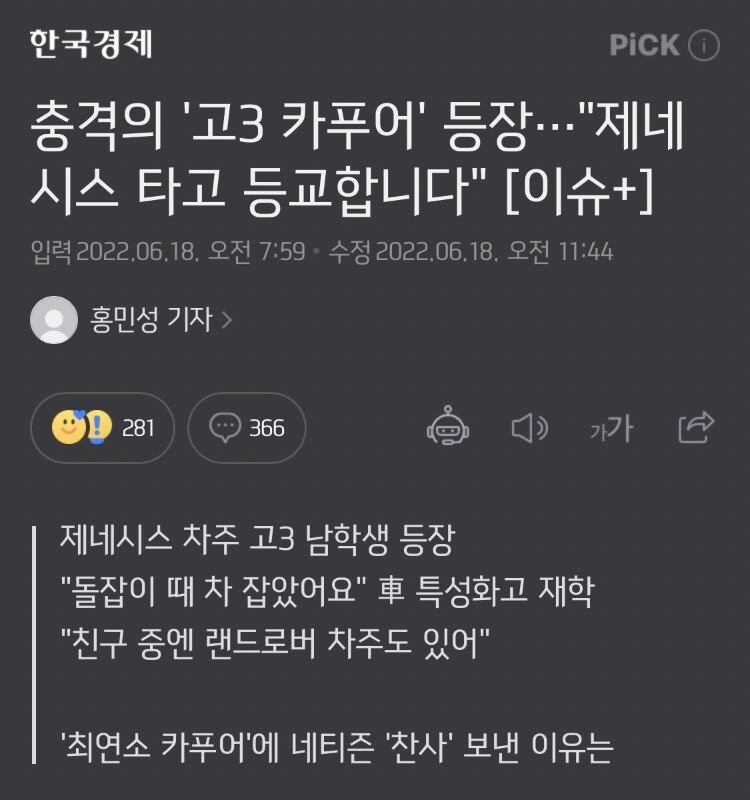Adjust the font size with the 가가 icon
750x800 pixels.
[610, 429]
